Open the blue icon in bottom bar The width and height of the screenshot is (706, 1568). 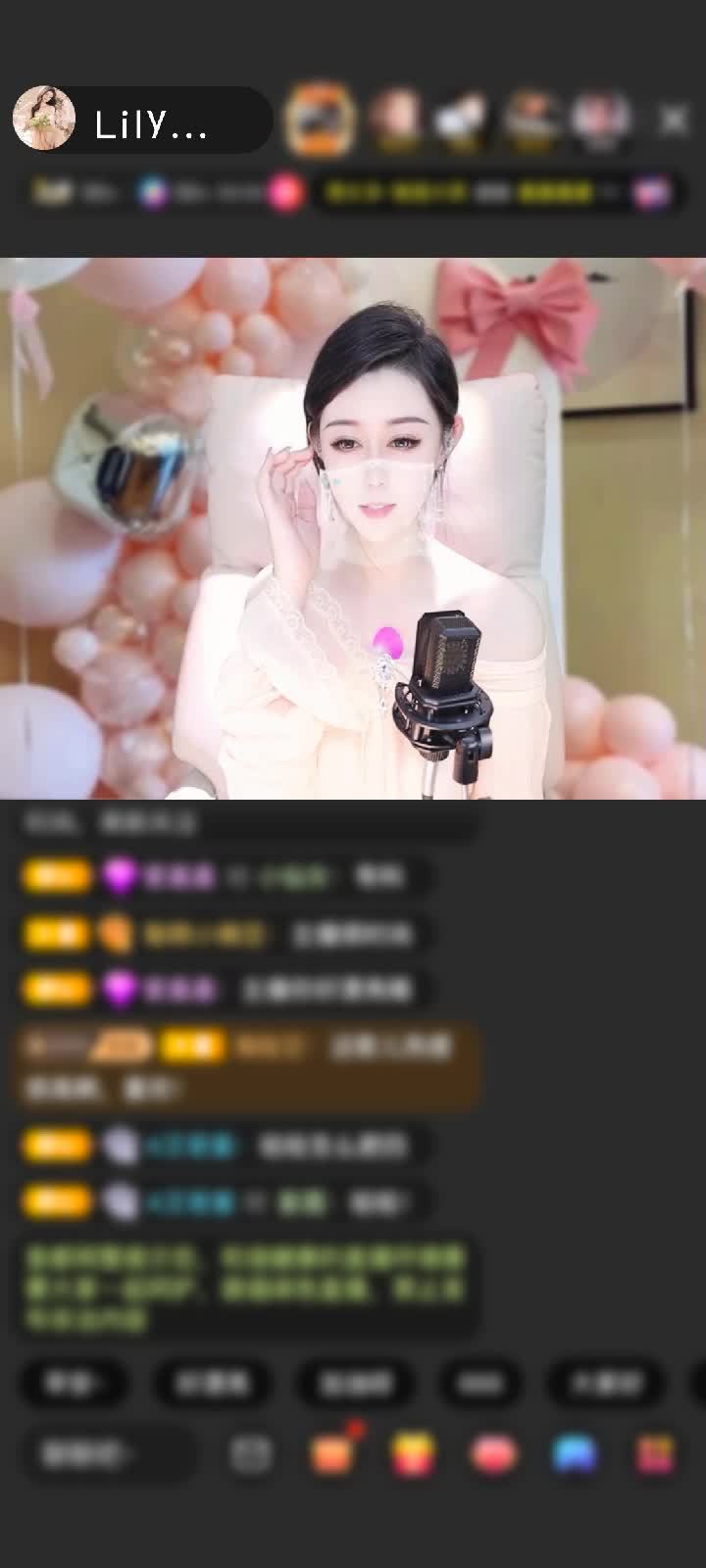click(575, 1454)
